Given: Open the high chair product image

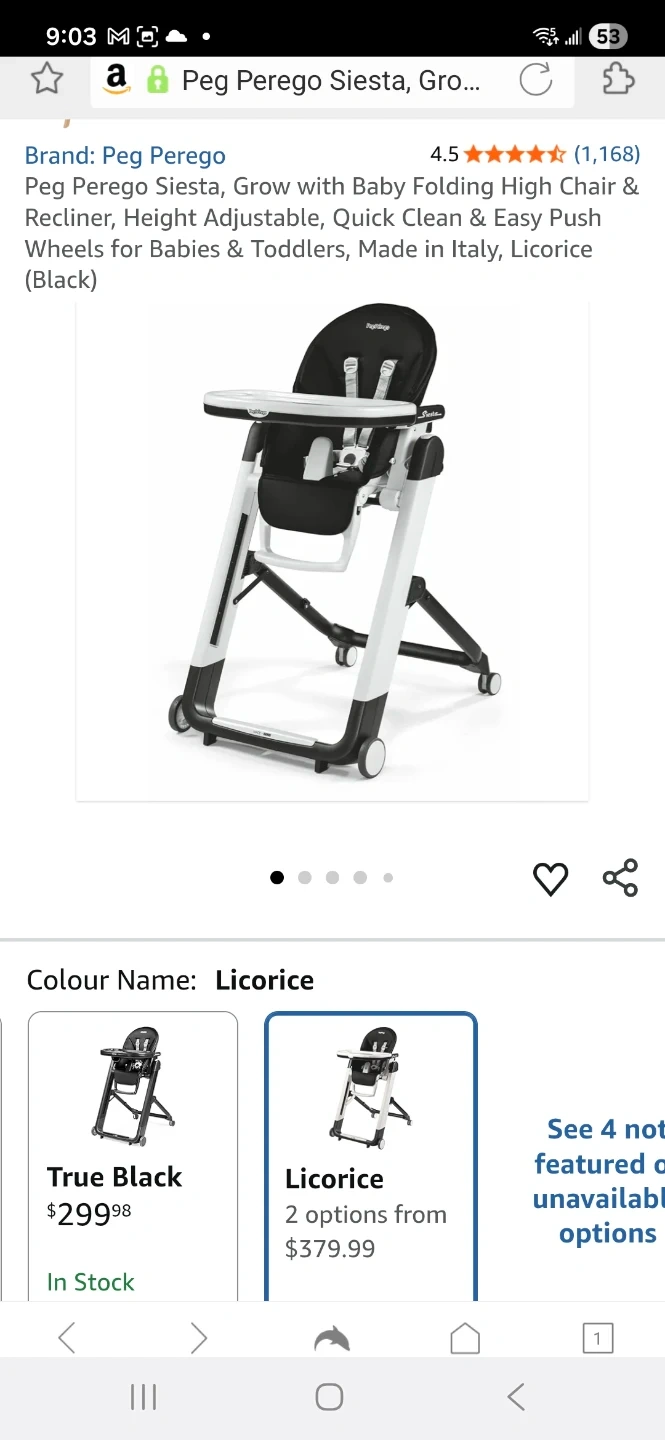Looking at the screenshot, I should click(x=332, y=550).
